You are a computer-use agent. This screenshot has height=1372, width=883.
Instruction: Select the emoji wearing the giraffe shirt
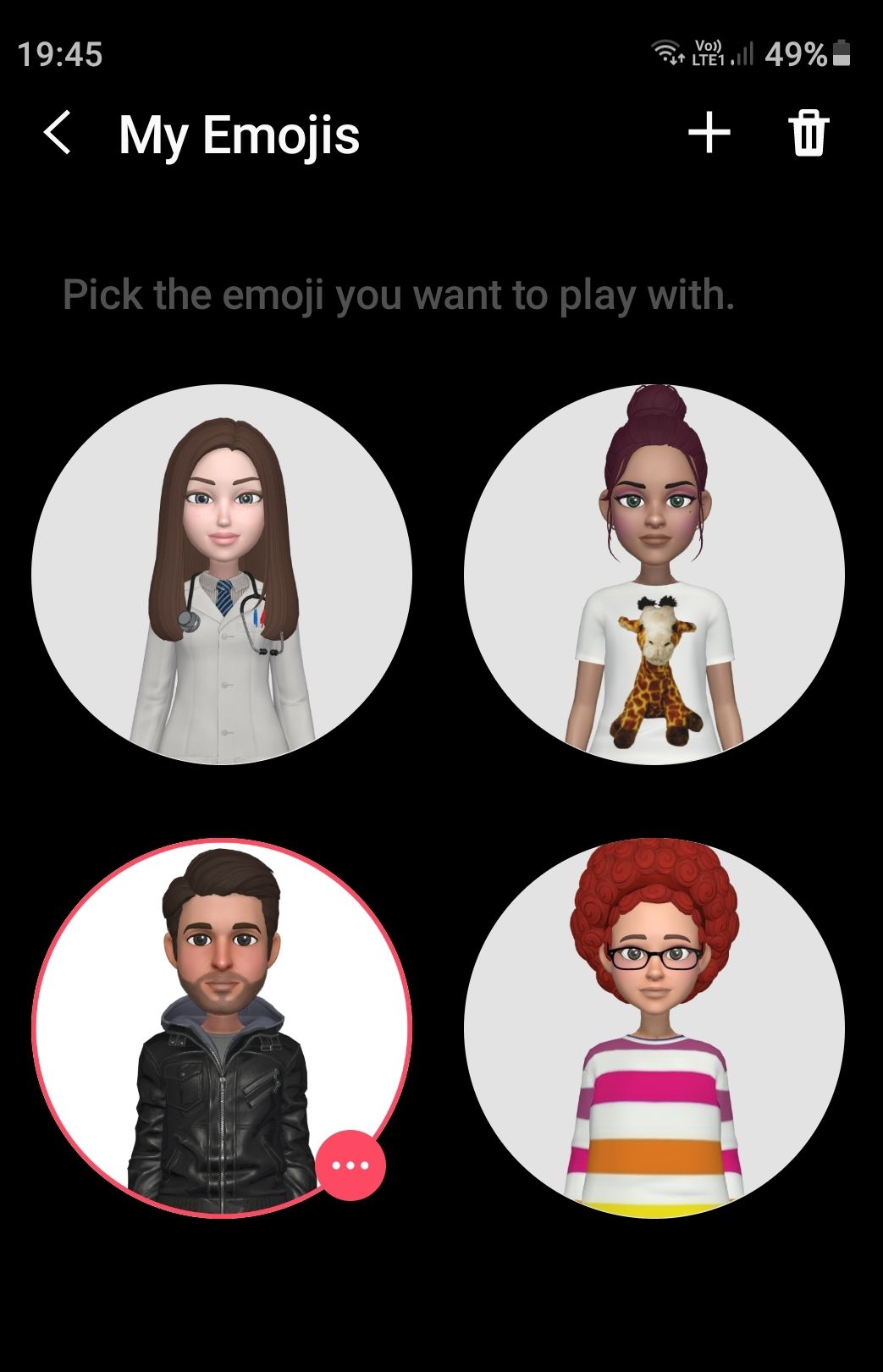coord(659,576)
